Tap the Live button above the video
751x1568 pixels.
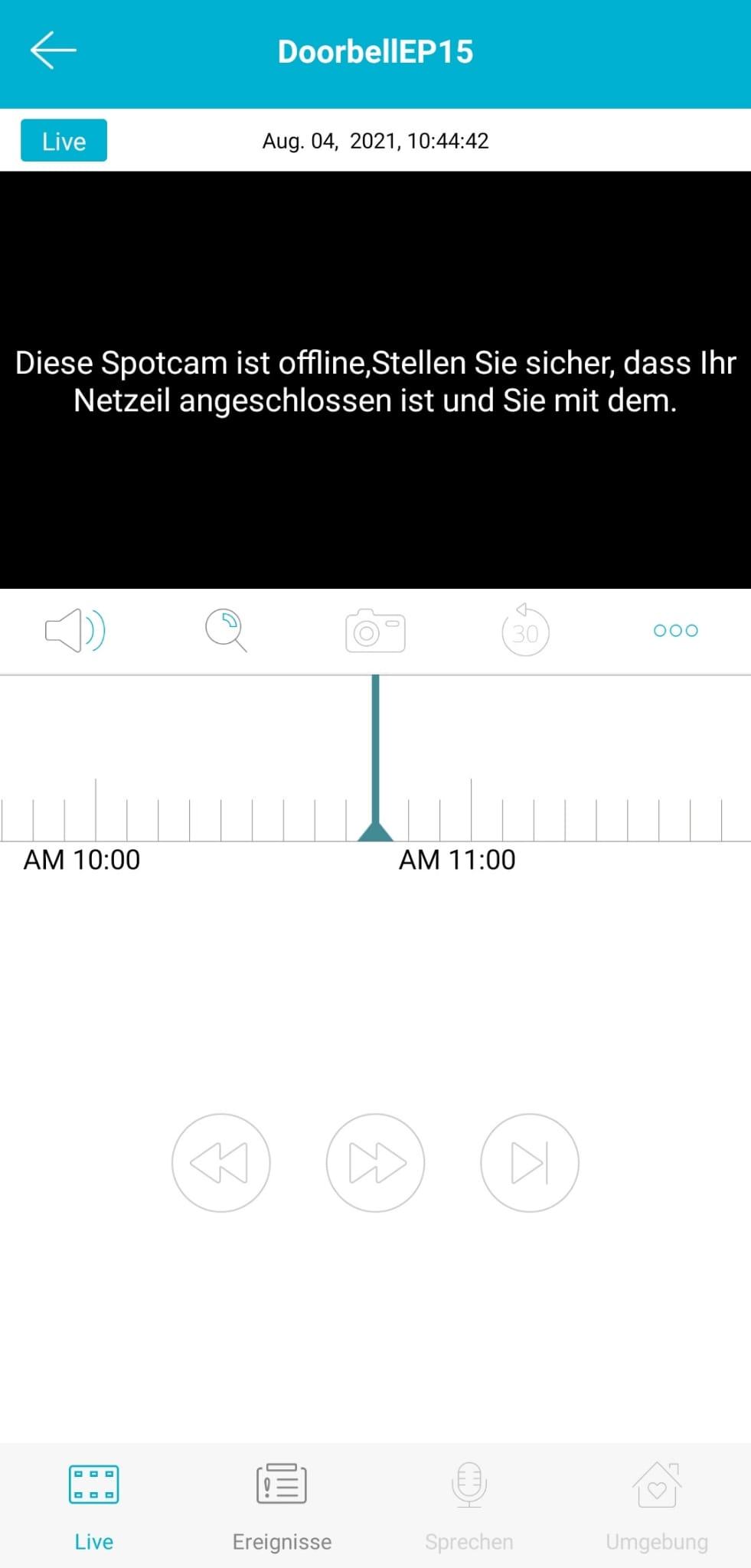(x=64, y=141)
